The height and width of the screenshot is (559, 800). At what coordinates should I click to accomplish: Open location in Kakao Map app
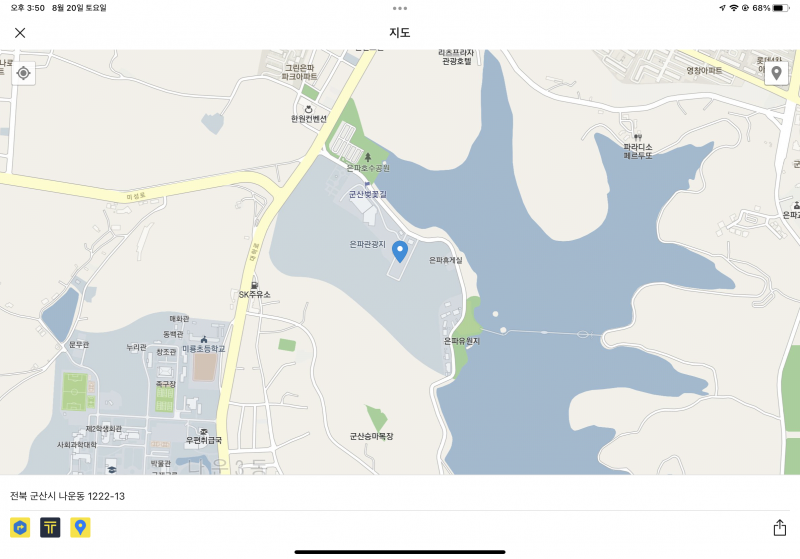point(80,527)
